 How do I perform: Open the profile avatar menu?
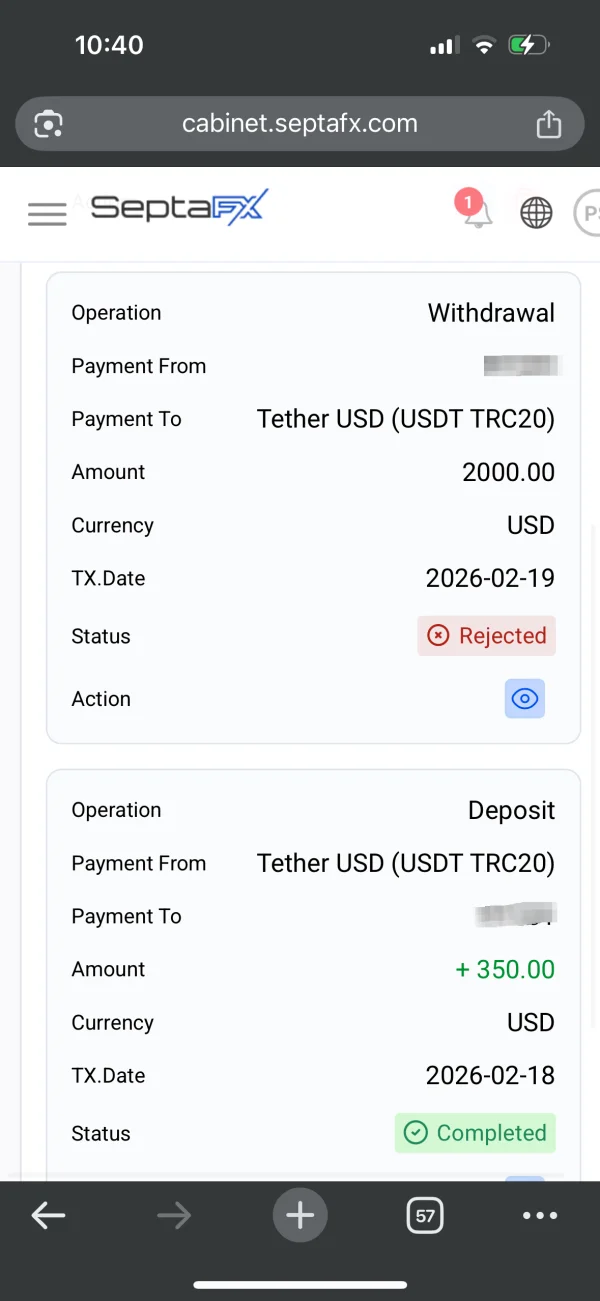588,213
